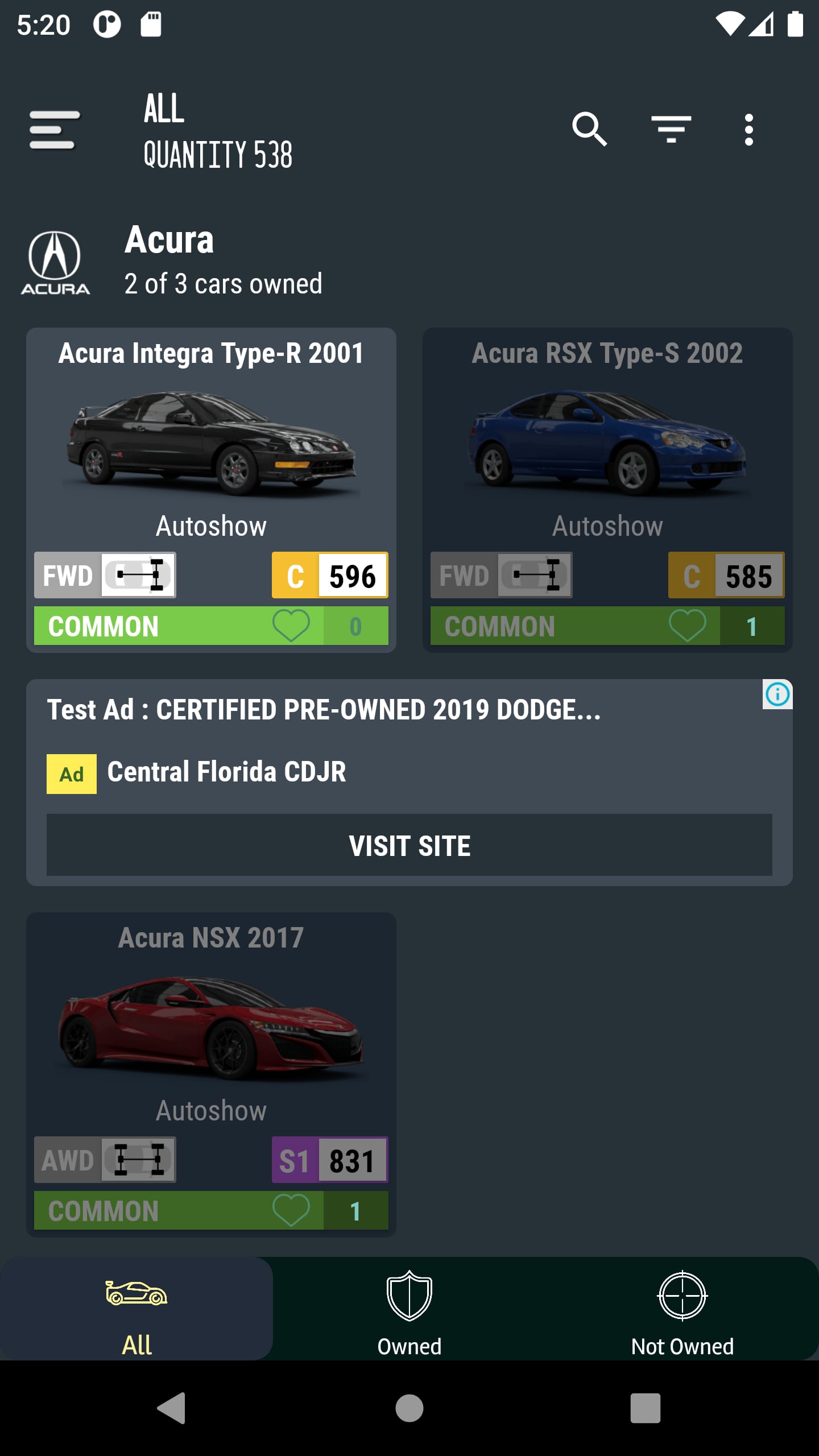
Task: Click the S1 831 performance rating badge
Action: point(330,1158)
